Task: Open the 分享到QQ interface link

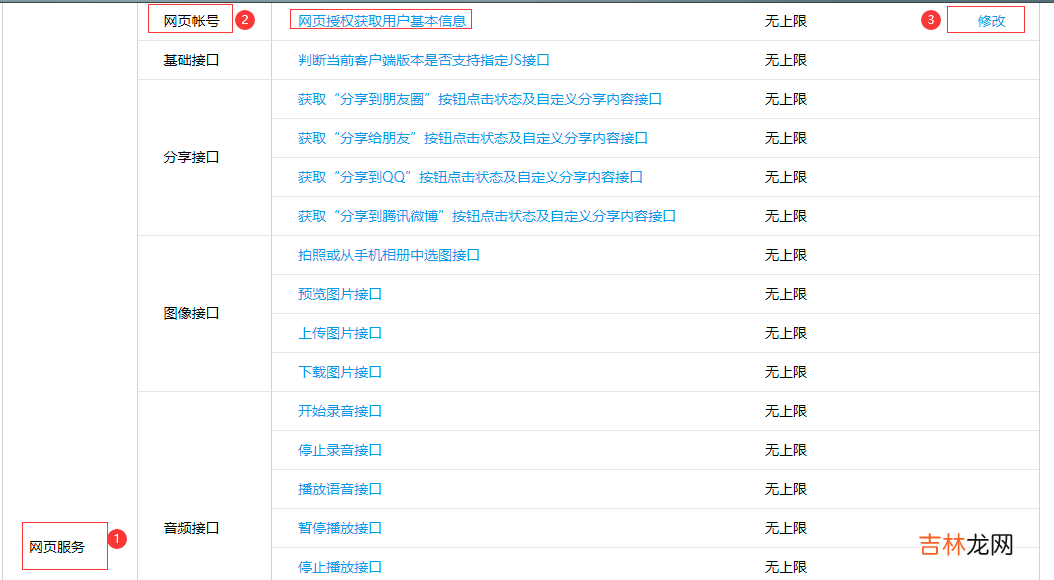Action: (470, 177)
